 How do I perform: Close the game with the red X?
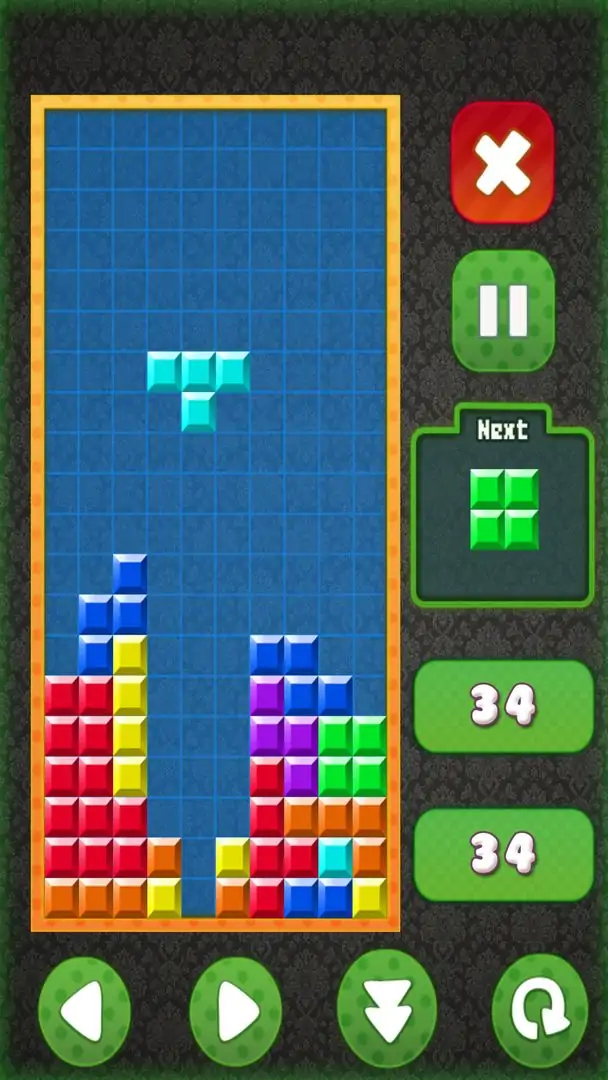point(502,162)
